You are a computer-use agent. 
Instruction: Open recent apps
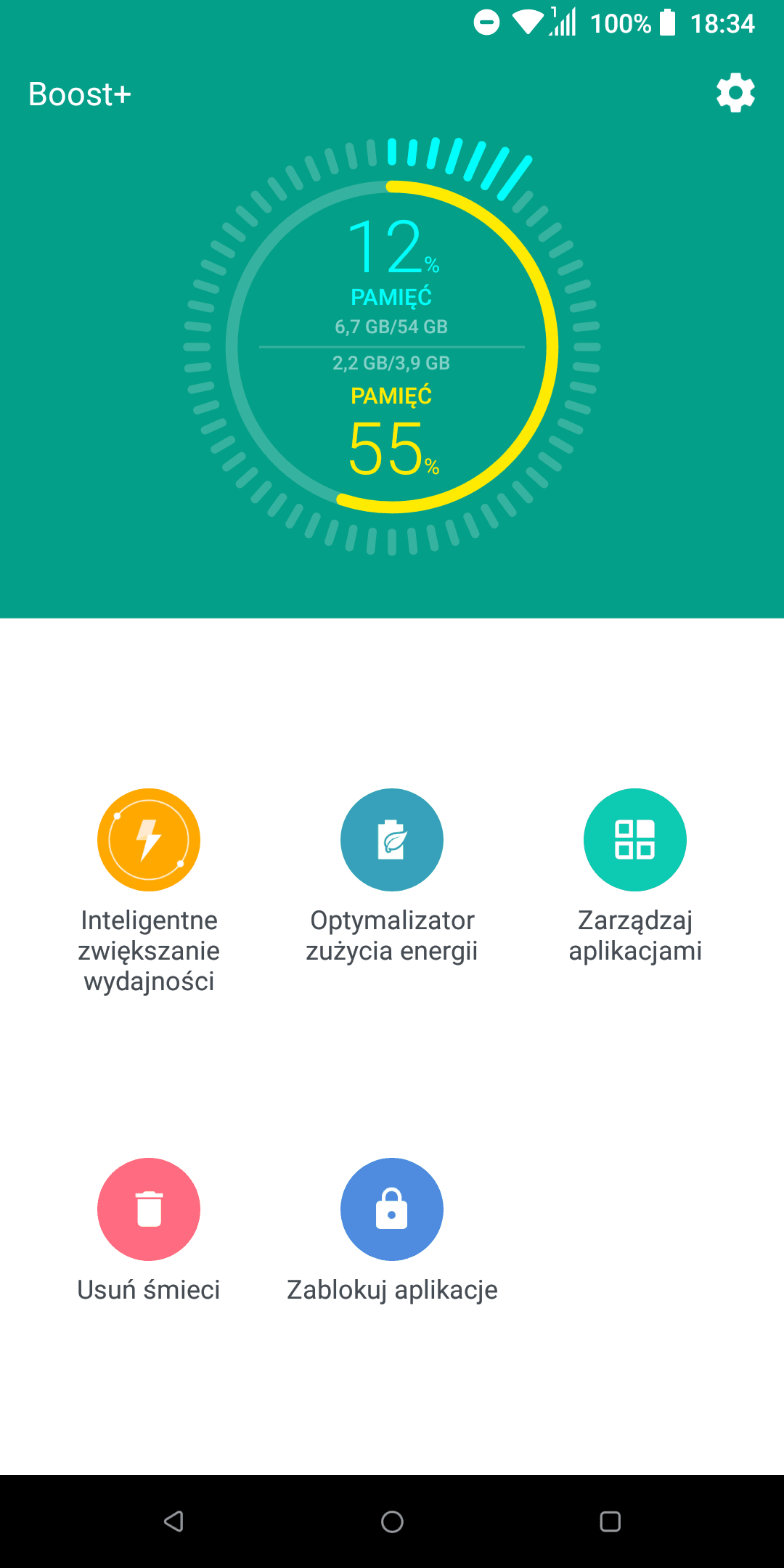point(611,1522)
